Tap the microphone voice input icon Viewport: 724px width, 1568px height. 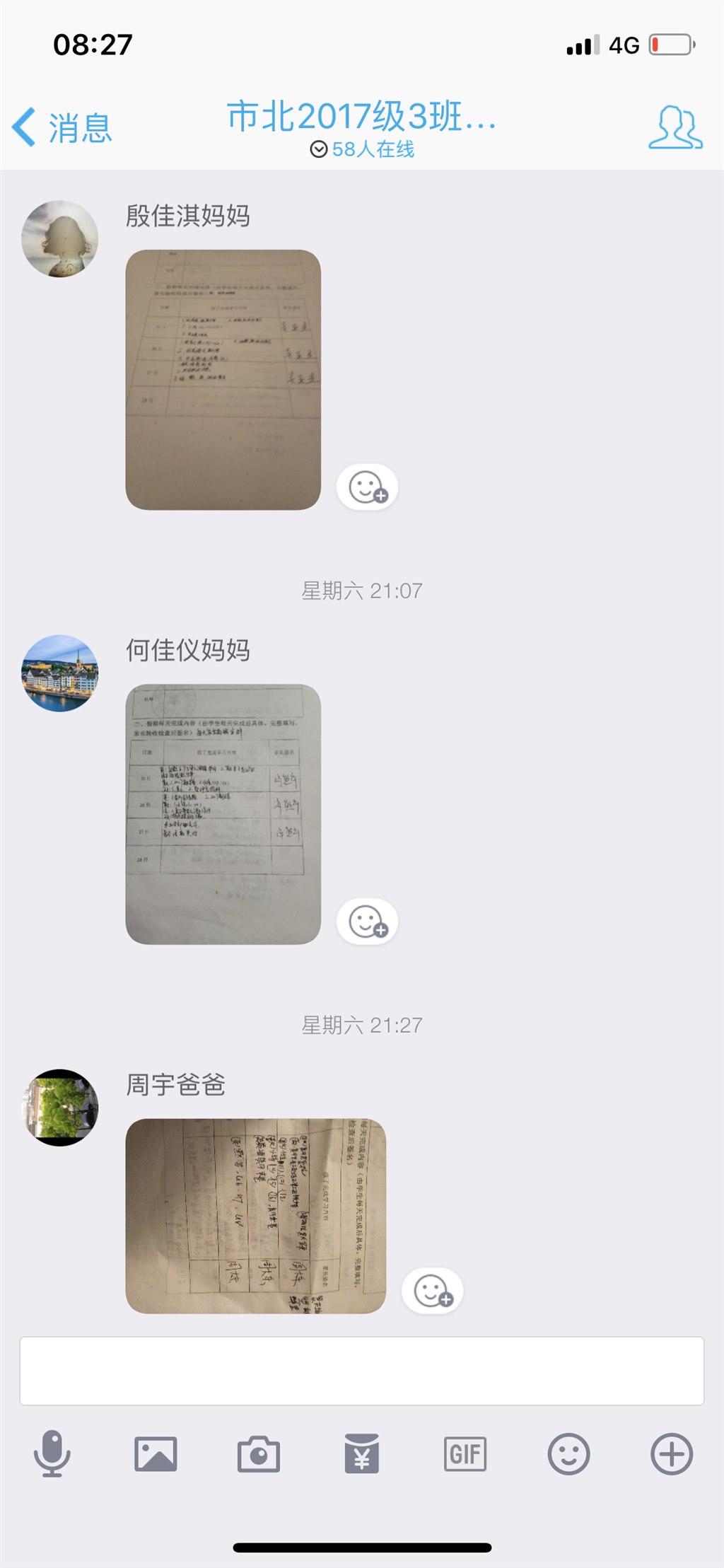52,1453
